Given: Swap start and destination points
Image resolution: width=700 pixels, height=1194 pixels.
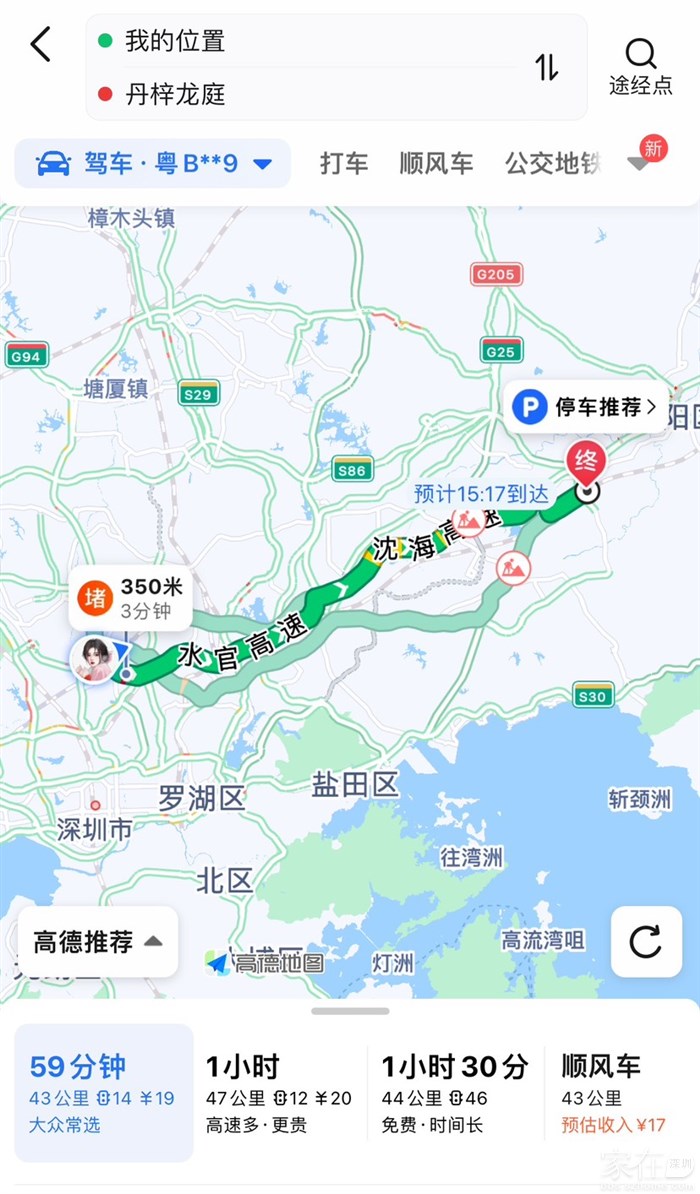Looking at the screenshot, I should pos(547,67).
